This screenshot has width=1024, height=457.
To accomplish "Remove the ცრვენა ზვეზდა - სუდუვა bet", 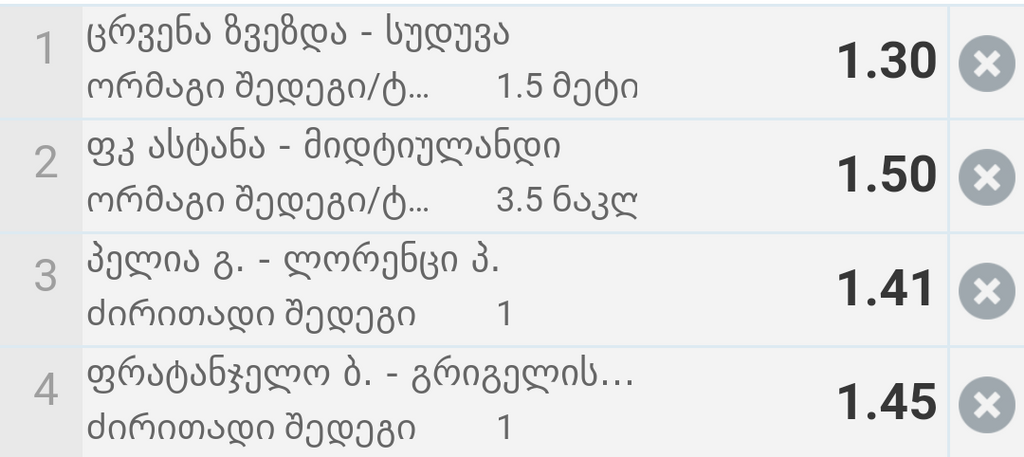I will pyautogui.click(x=985, y=64).
